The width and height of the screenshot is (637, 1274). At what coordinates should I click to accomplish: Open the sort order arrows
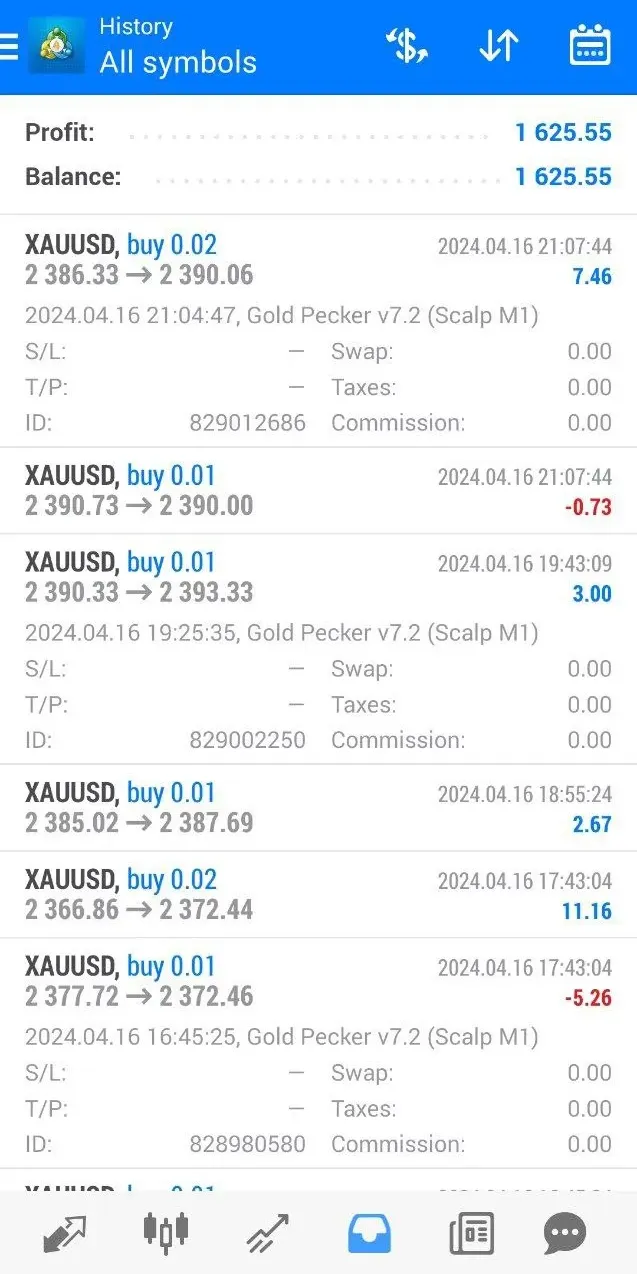498,46
